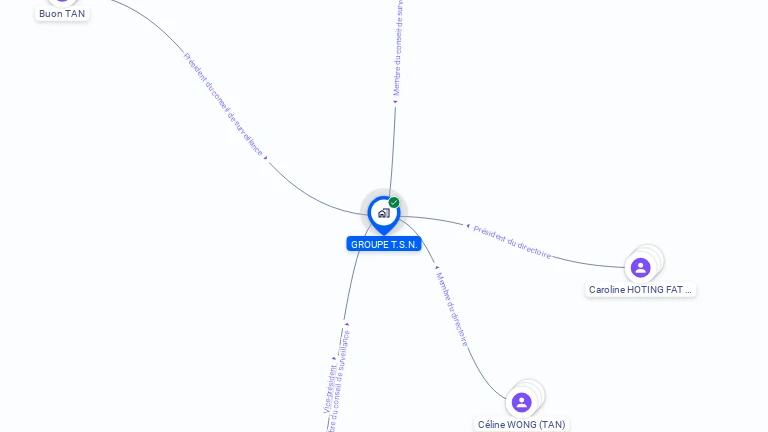Open Caroline HOTING FAT person node
Image resolution: width=768 pixels, height=432 pixels.
point(641,268)
